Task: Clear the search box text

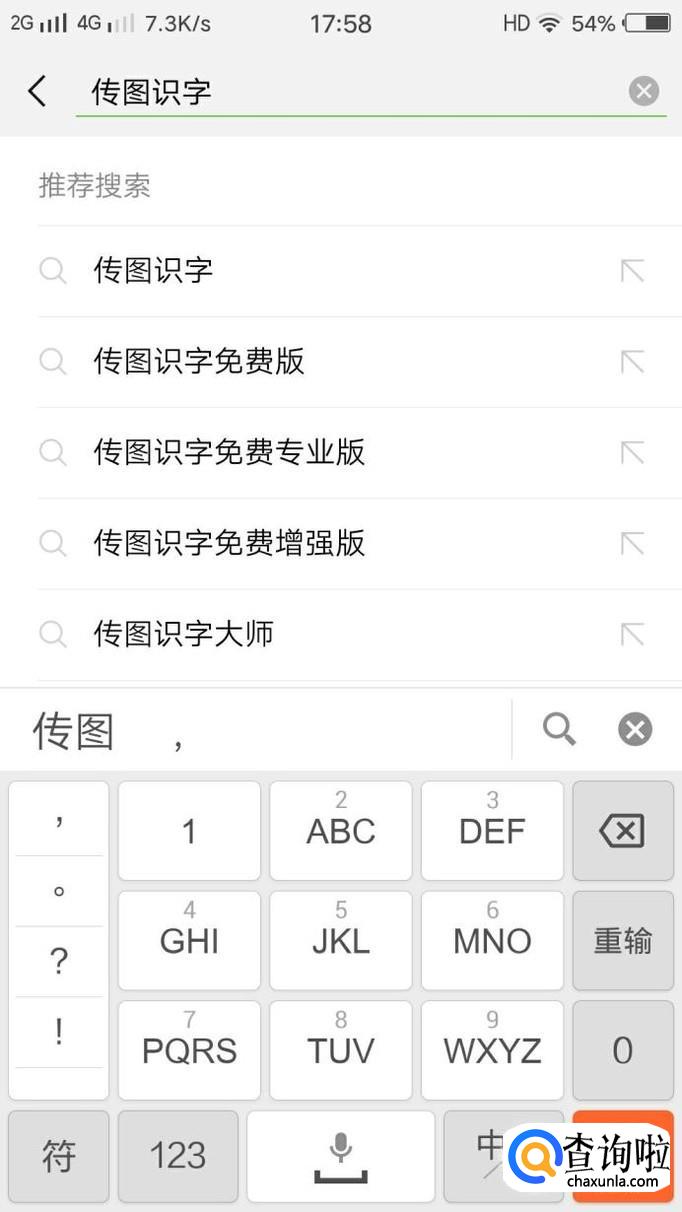Action: (x=644, y=92)
